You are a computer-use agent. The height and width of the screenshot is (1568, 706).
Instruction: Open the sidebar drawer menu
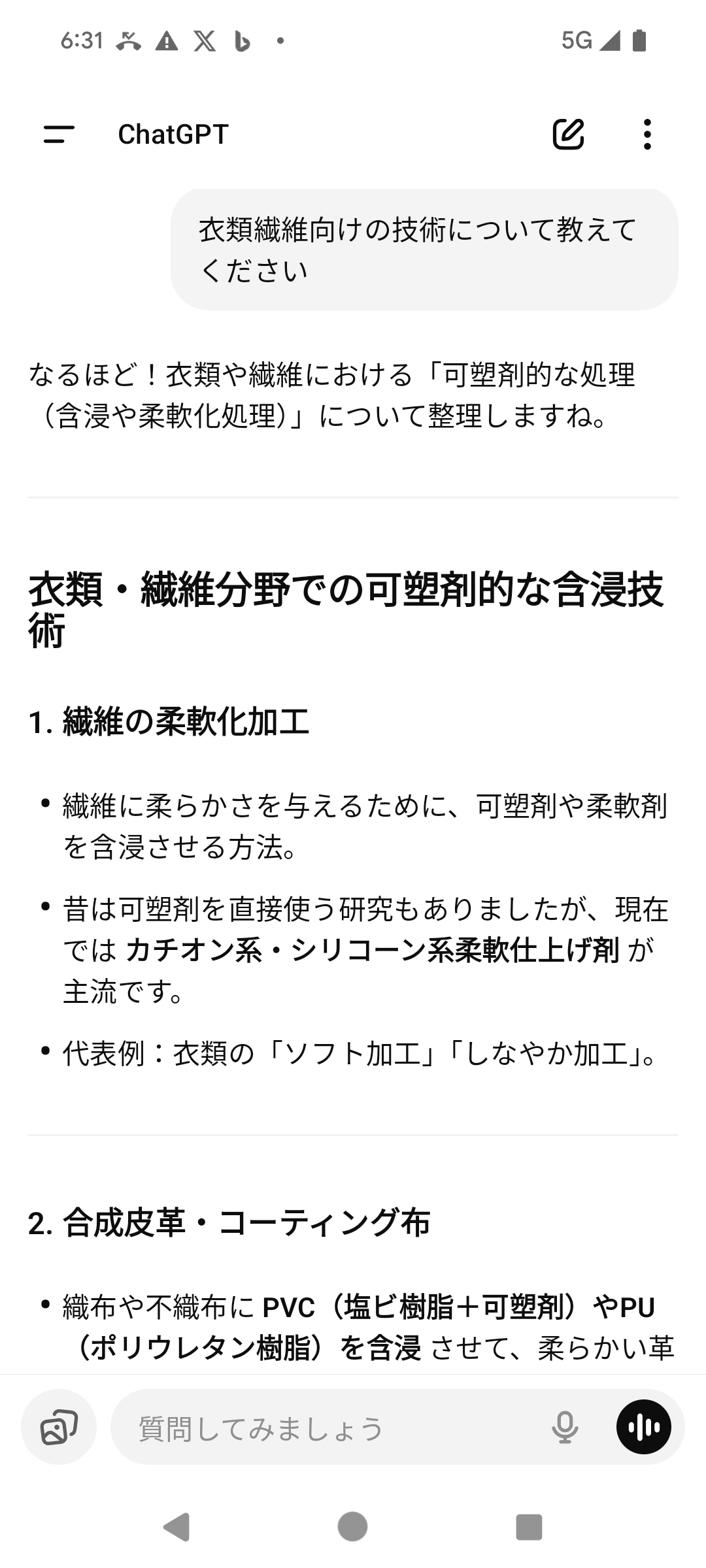[58, 135]
